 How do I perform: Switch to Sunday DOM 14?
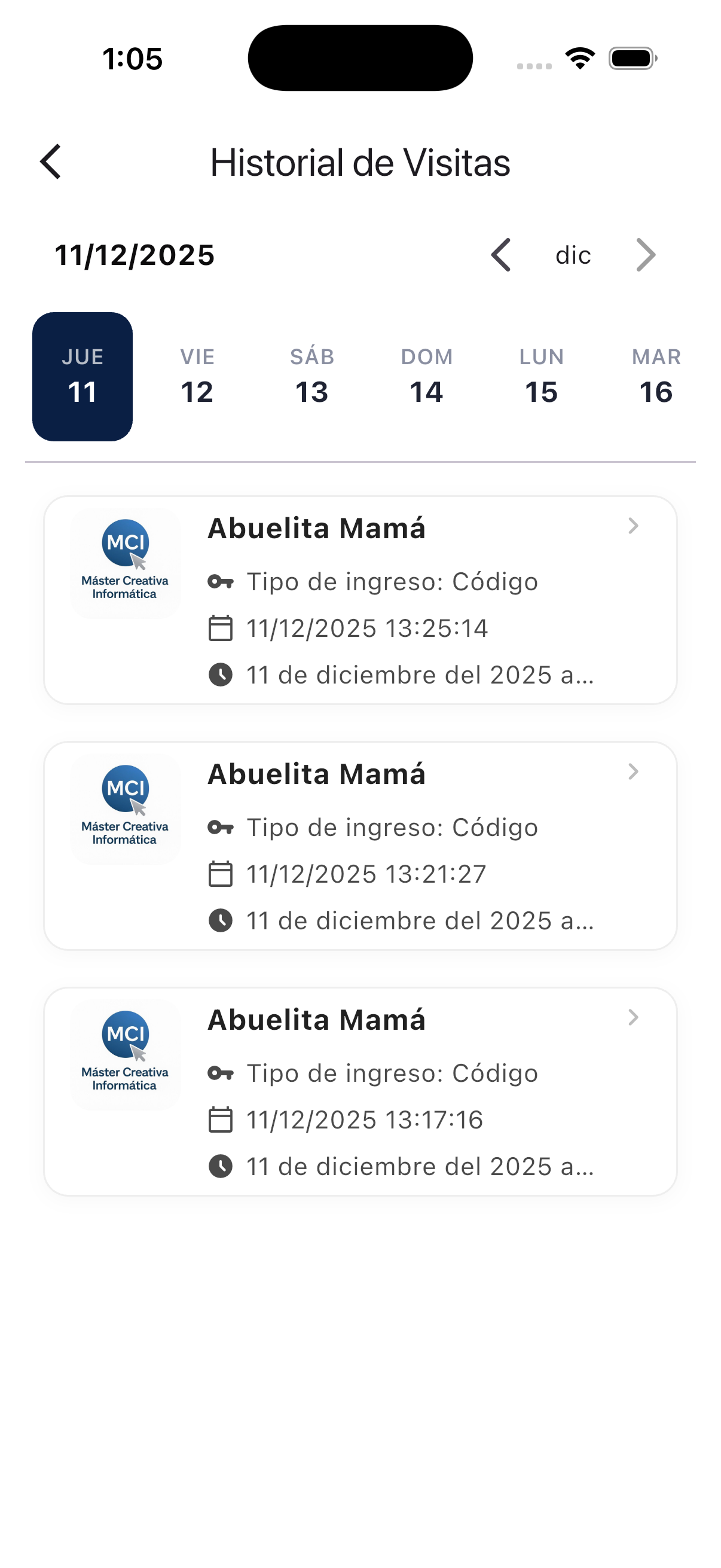[426, 376]
